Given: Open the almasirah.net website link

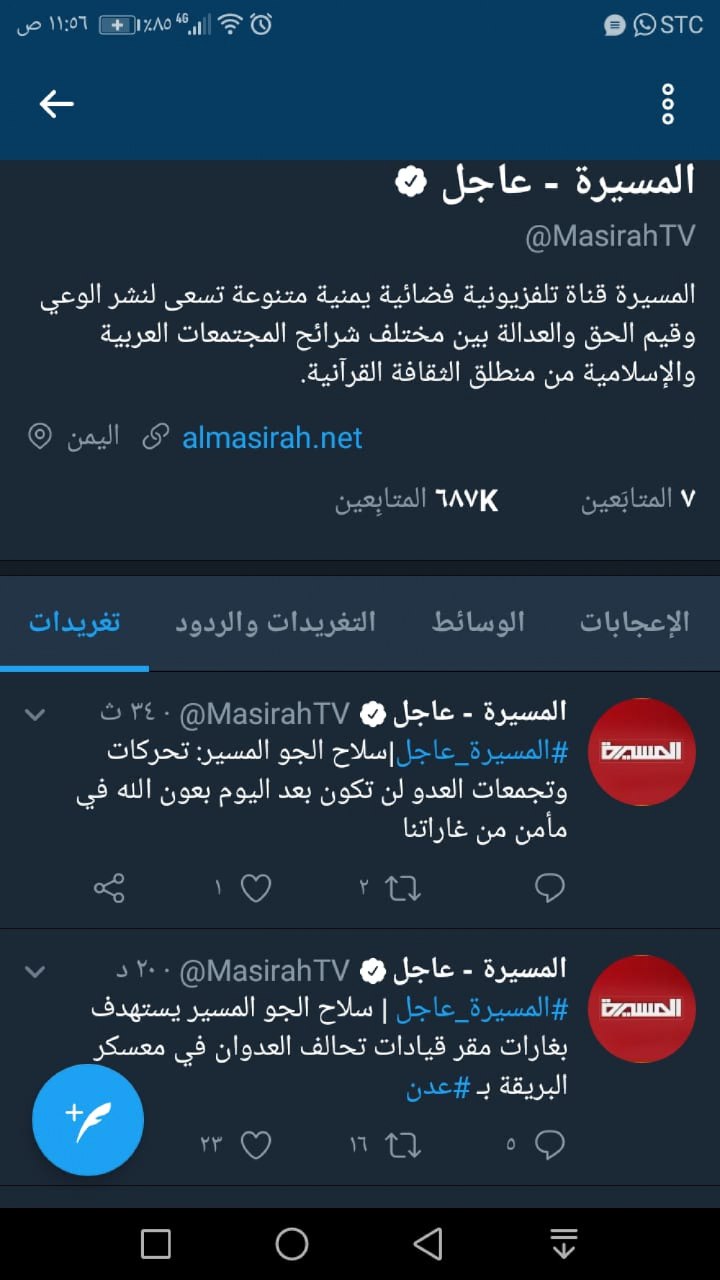Looking at the screenshot, I should coord(272,437).
